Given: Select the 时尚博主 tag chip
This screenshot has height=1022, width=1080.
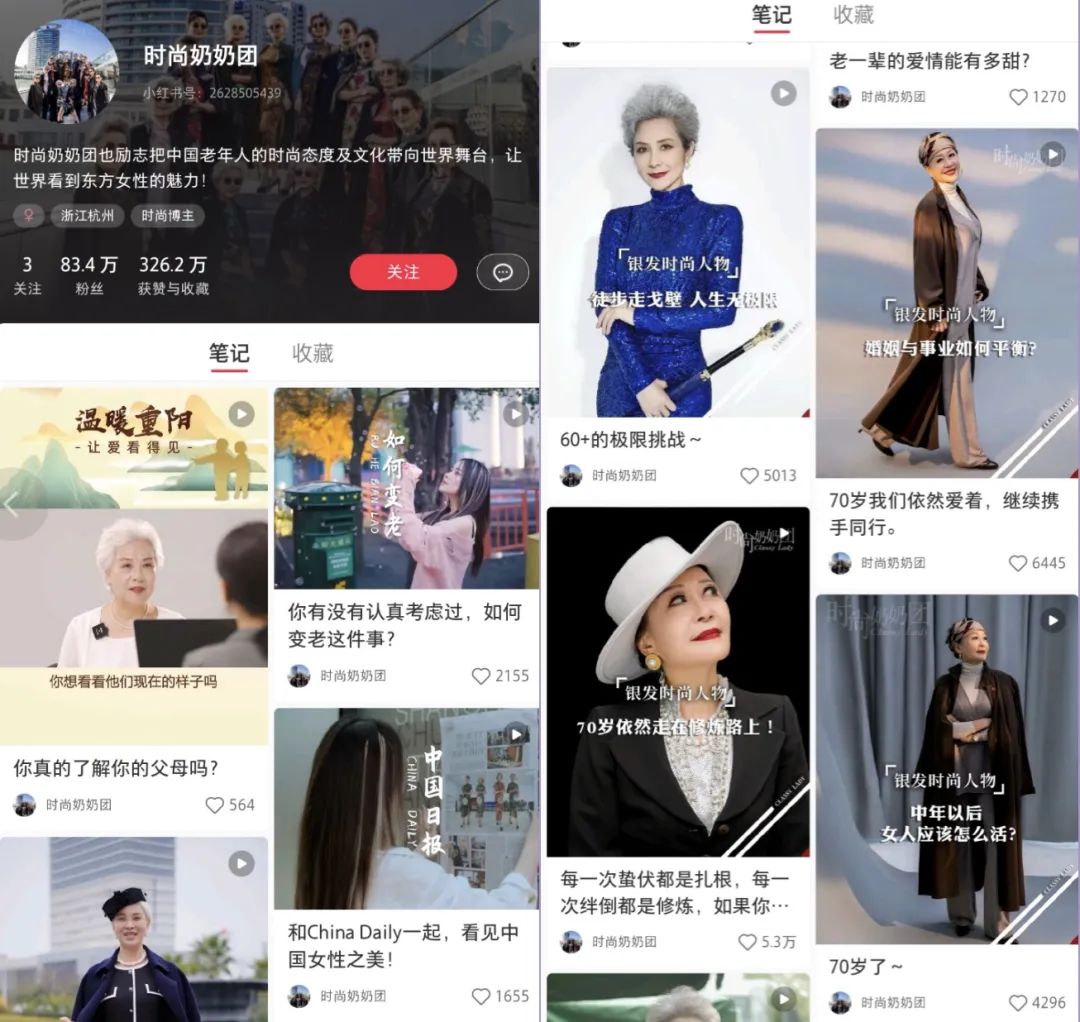Looking at the screenshot, I should coord(167,216).
